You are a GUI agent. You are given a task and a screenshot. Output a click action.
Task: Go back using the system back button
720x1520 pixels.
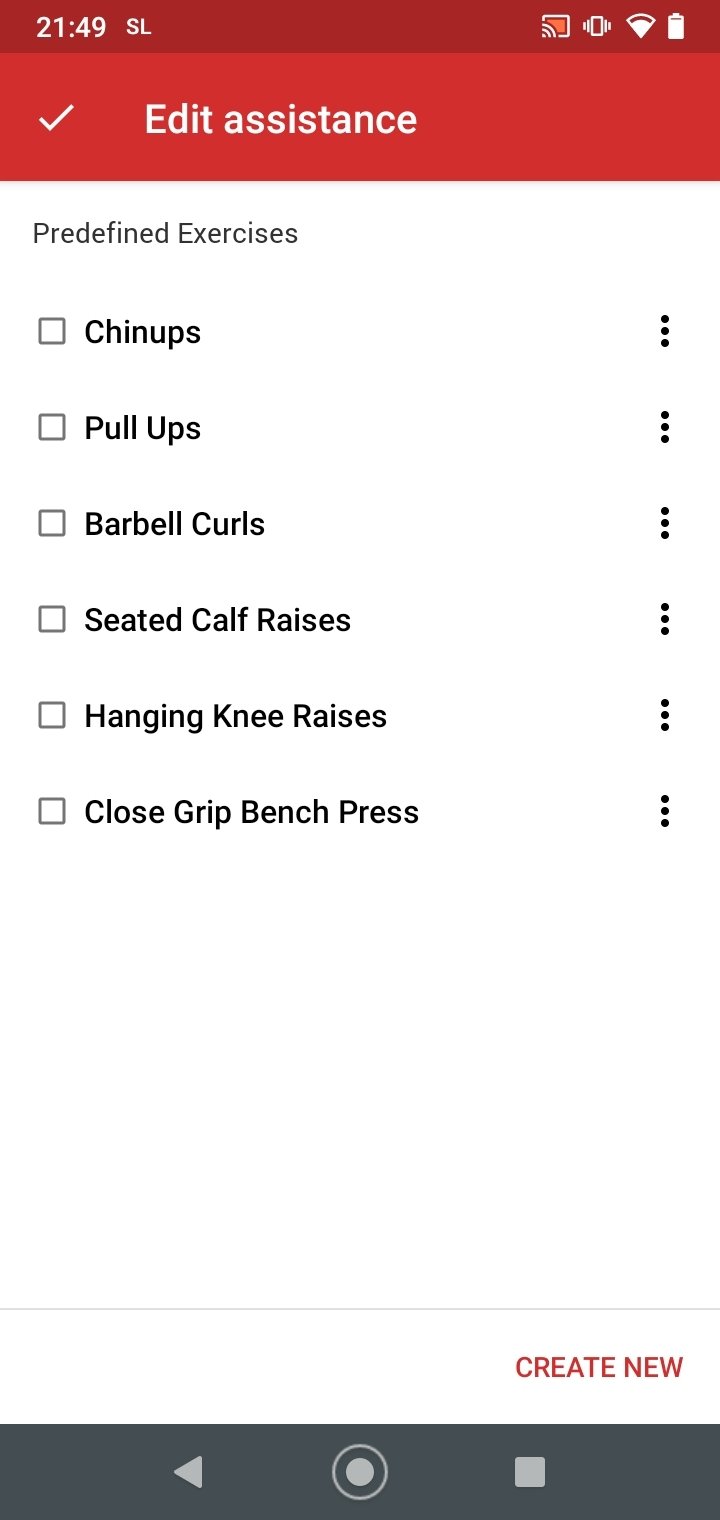188,1471
